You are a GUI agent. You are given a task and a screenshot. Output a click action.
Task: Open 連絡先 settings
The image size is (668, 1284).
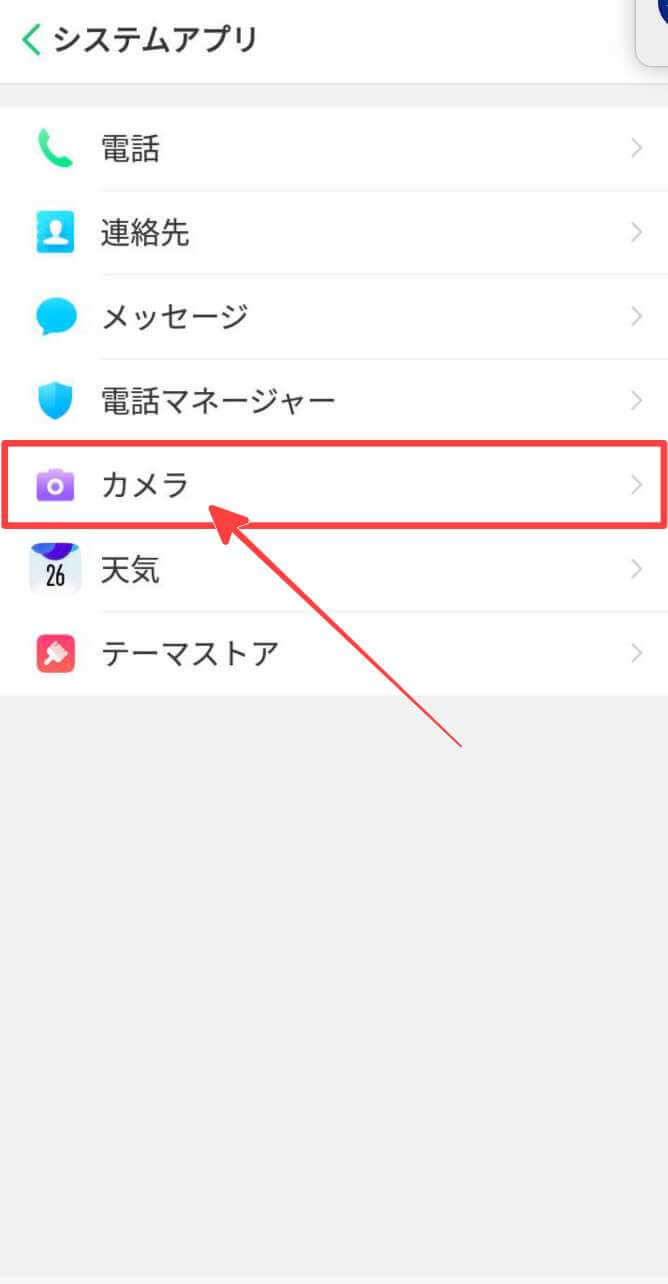click(x=333, y=234)
